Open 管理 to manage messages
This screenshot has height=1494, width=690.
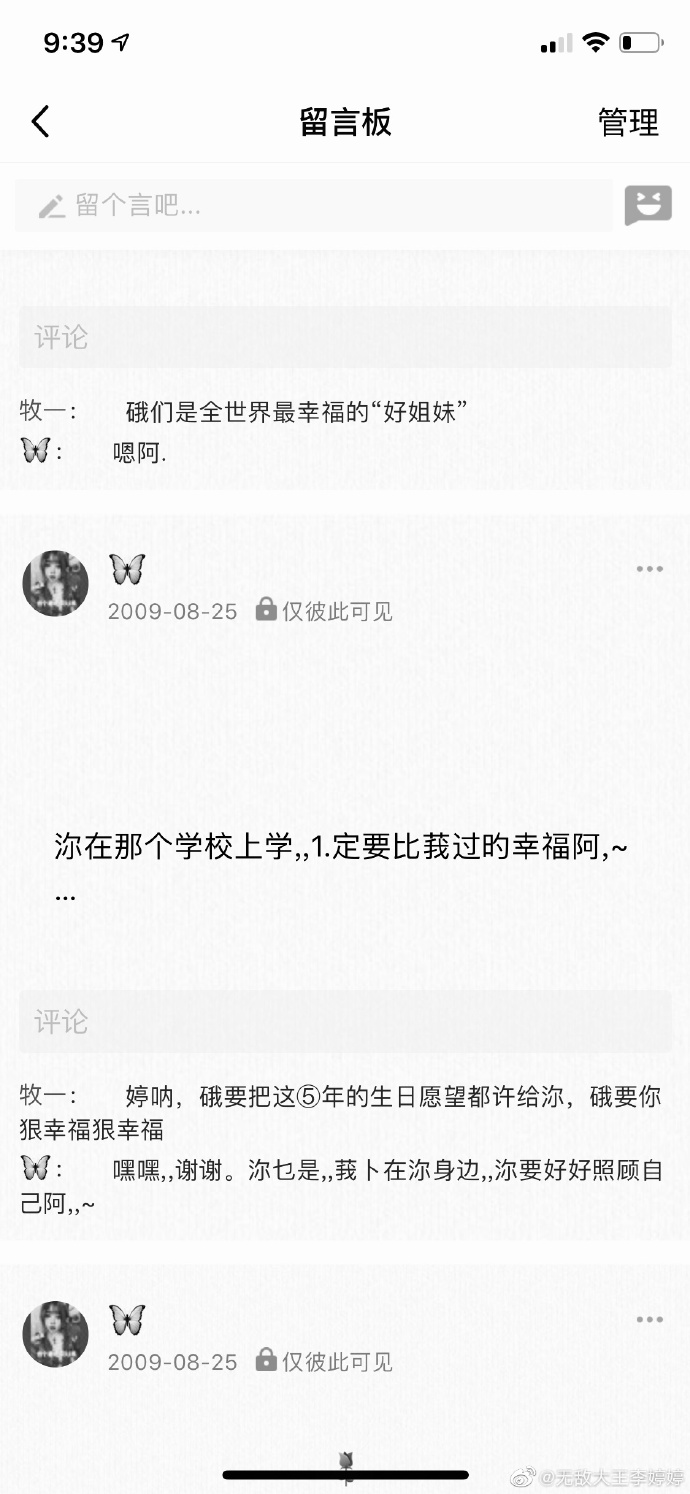click(x=628, y=122)
